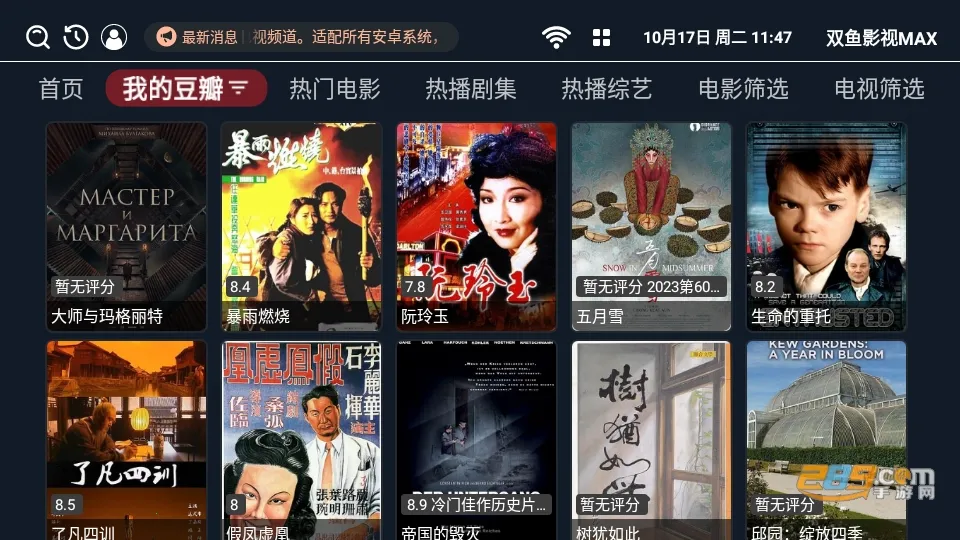The width and height of the screenshot is (960, 540).
Task: Open the movie 阮玲玉
Action: [477, 226]
